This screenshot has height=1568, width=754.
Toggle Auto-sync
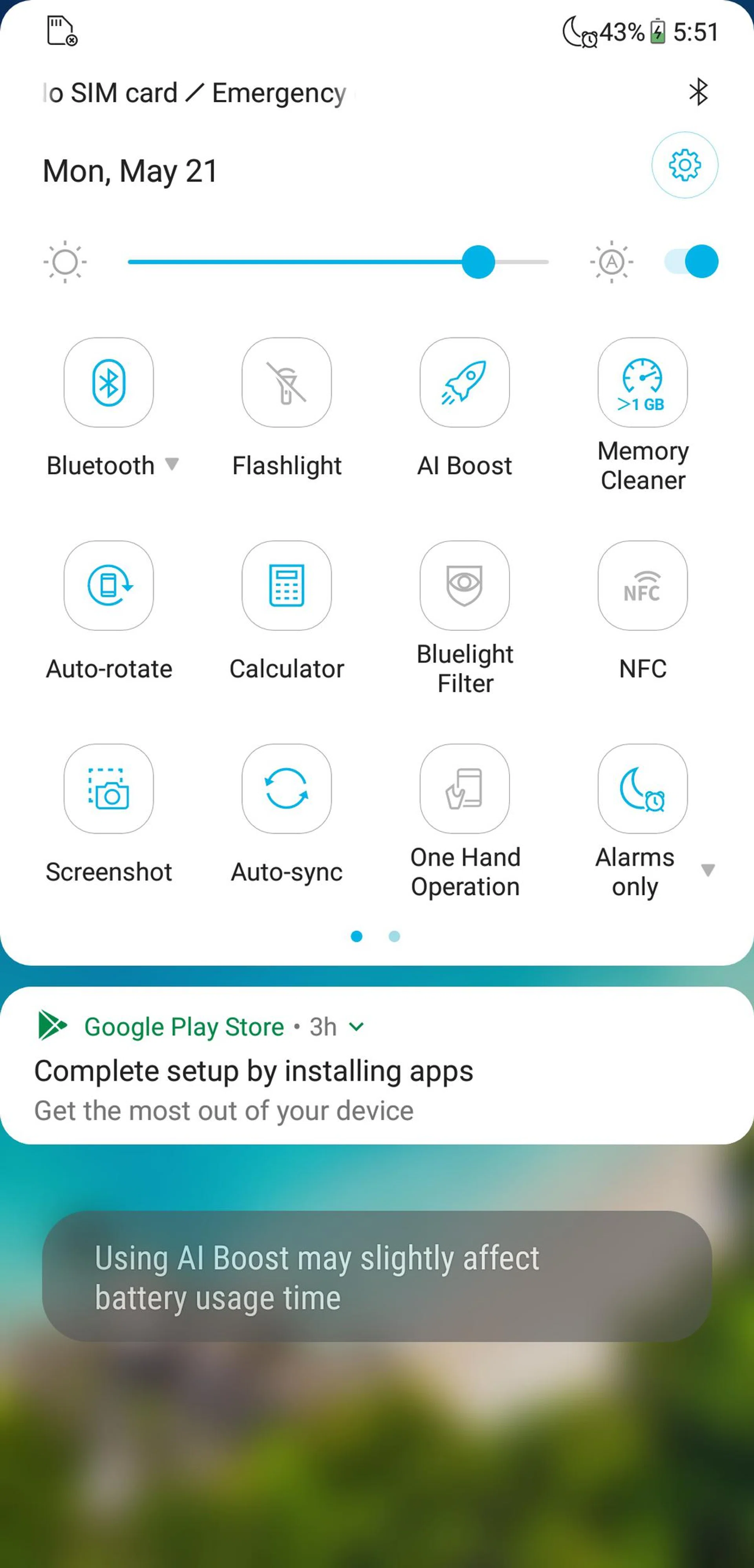(287, 789)
